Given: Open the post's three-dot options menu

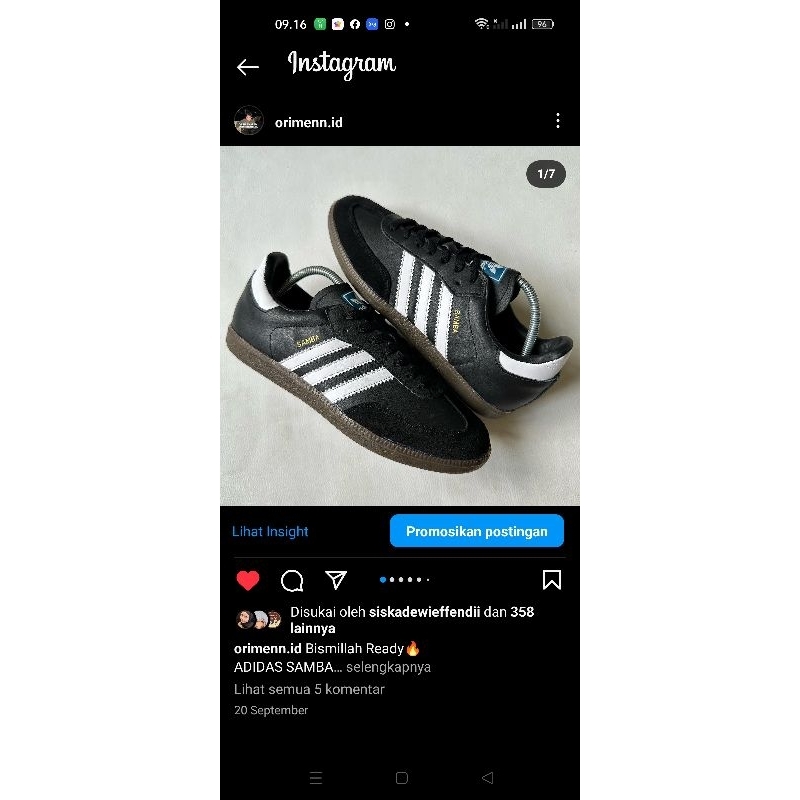Looking at the screenshot, I should click(x=557, y=121).
